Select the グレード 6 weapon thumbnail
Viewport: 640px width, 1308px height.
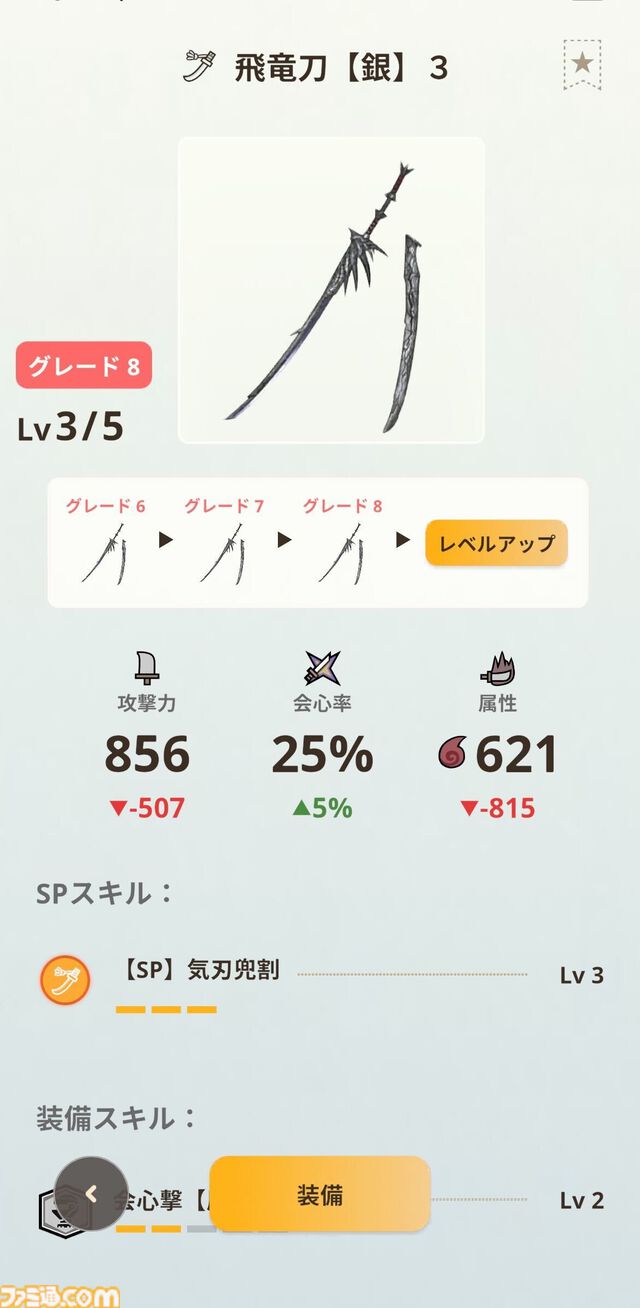(105, 554)
